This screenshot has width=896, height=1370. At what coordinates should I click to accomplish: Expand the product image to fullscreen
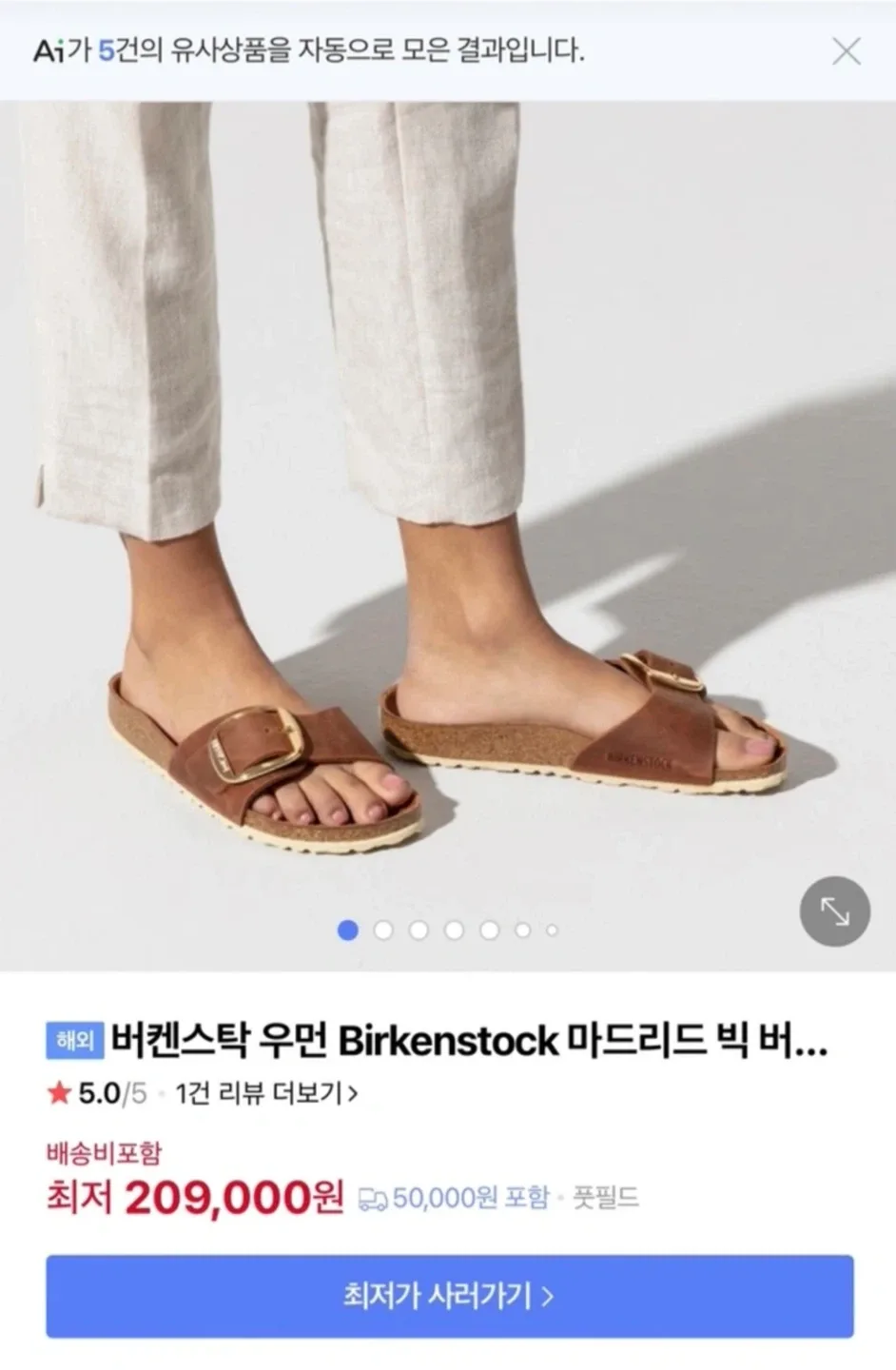(x=834, y=911)
